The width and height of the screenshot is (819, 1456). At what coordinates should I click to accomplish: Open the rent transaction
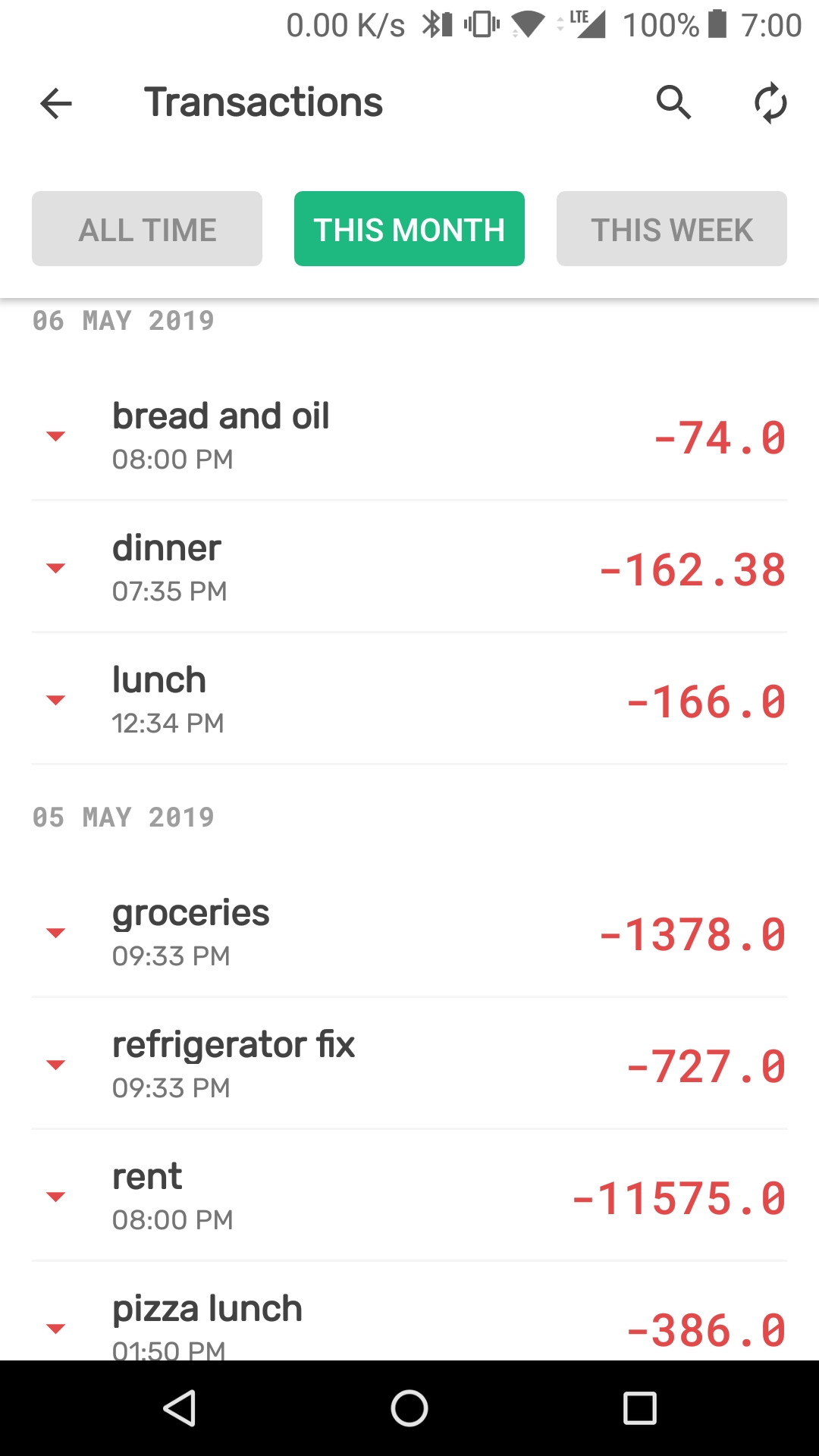pyautogui.click(x=409, y=1197)
